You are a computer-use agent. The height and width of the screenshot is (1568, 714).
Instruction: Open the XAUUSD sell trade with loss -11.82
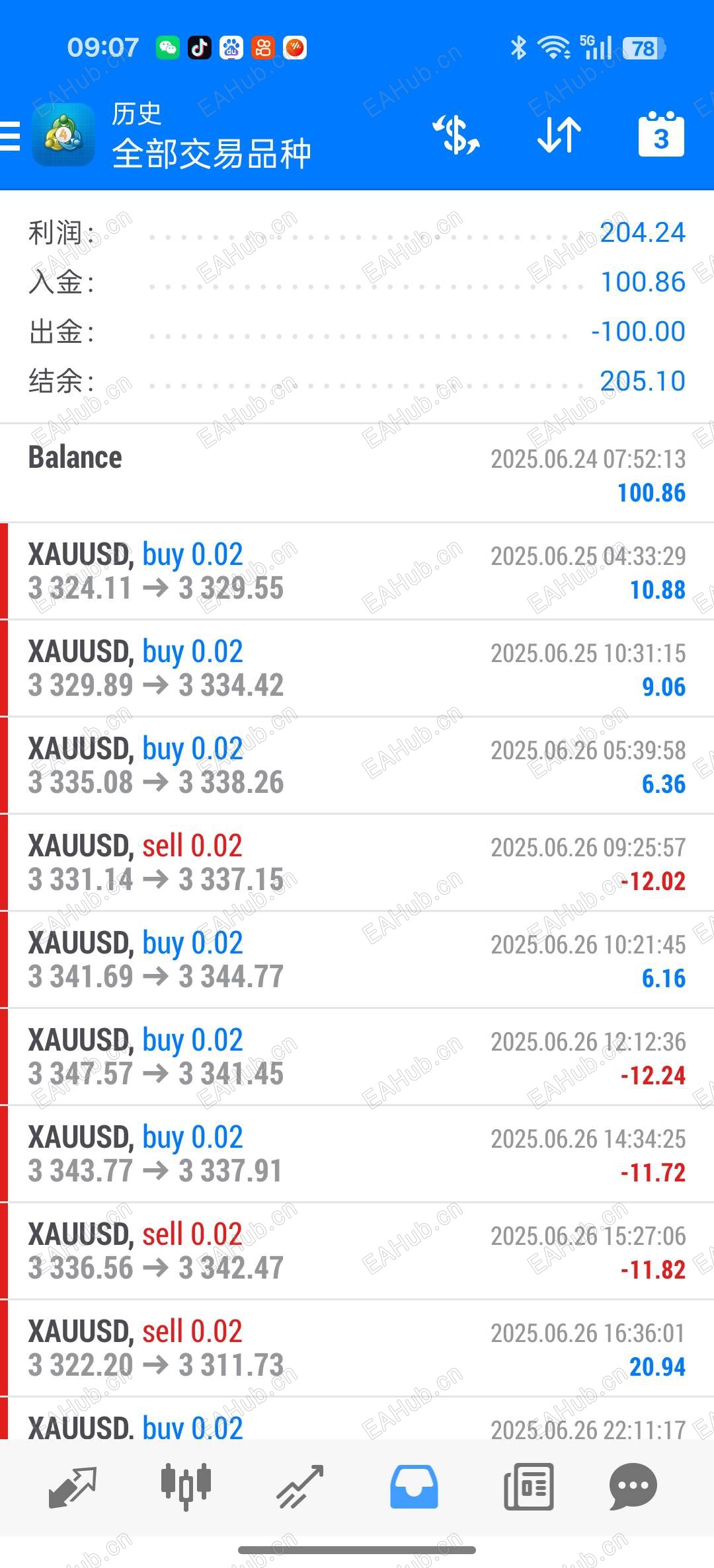[357, 1251]
